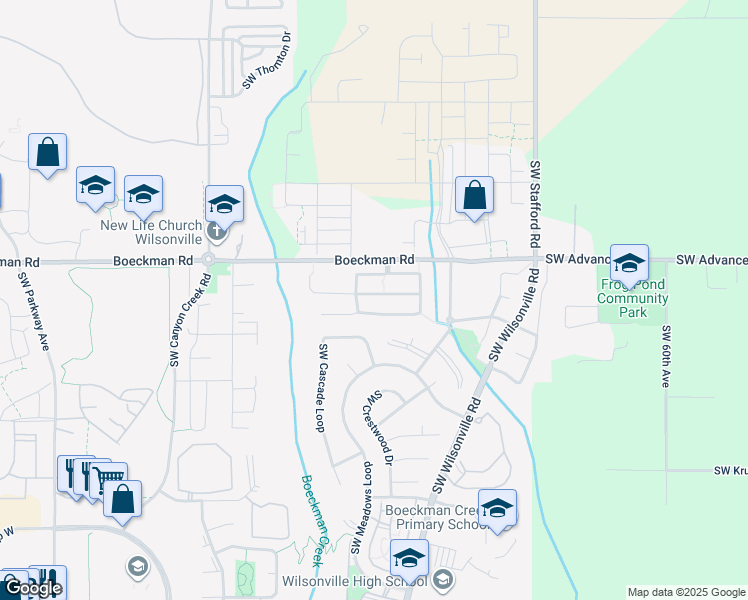Image resolution: width=748 pixels, height=600 pixels.
Task: Tap the New Life Church Wilsonville place icon
Action: tap(216, 232)
